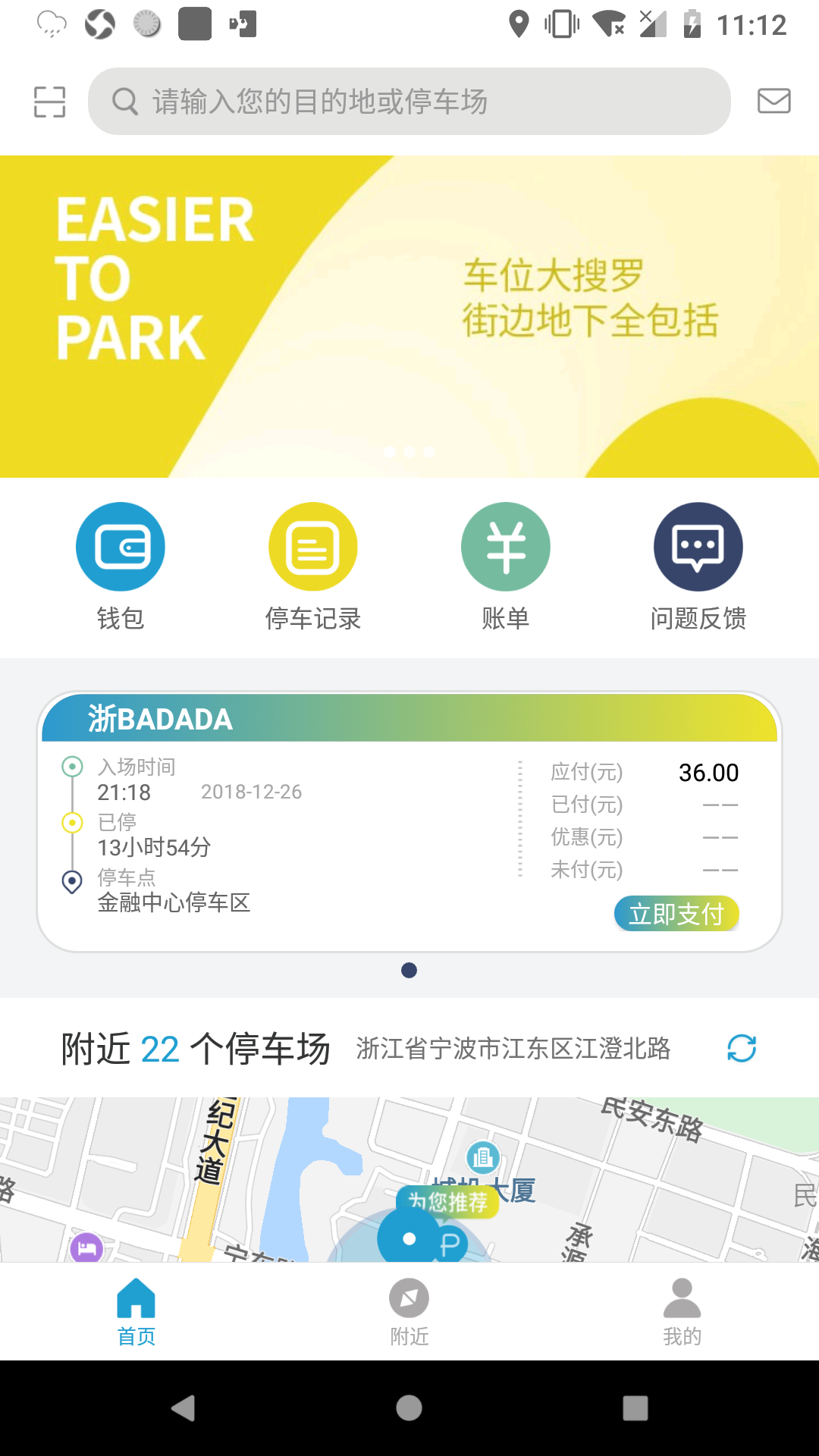Open the messages envelope icon
This screenshot has height=1456, width=819.
tap(773, 101)
